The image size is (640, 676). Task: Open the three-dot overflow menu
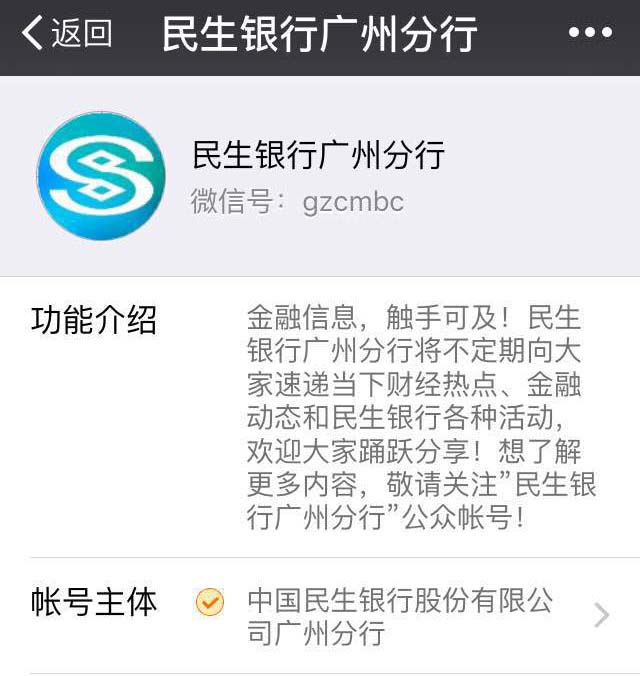(x=589, y=34)
